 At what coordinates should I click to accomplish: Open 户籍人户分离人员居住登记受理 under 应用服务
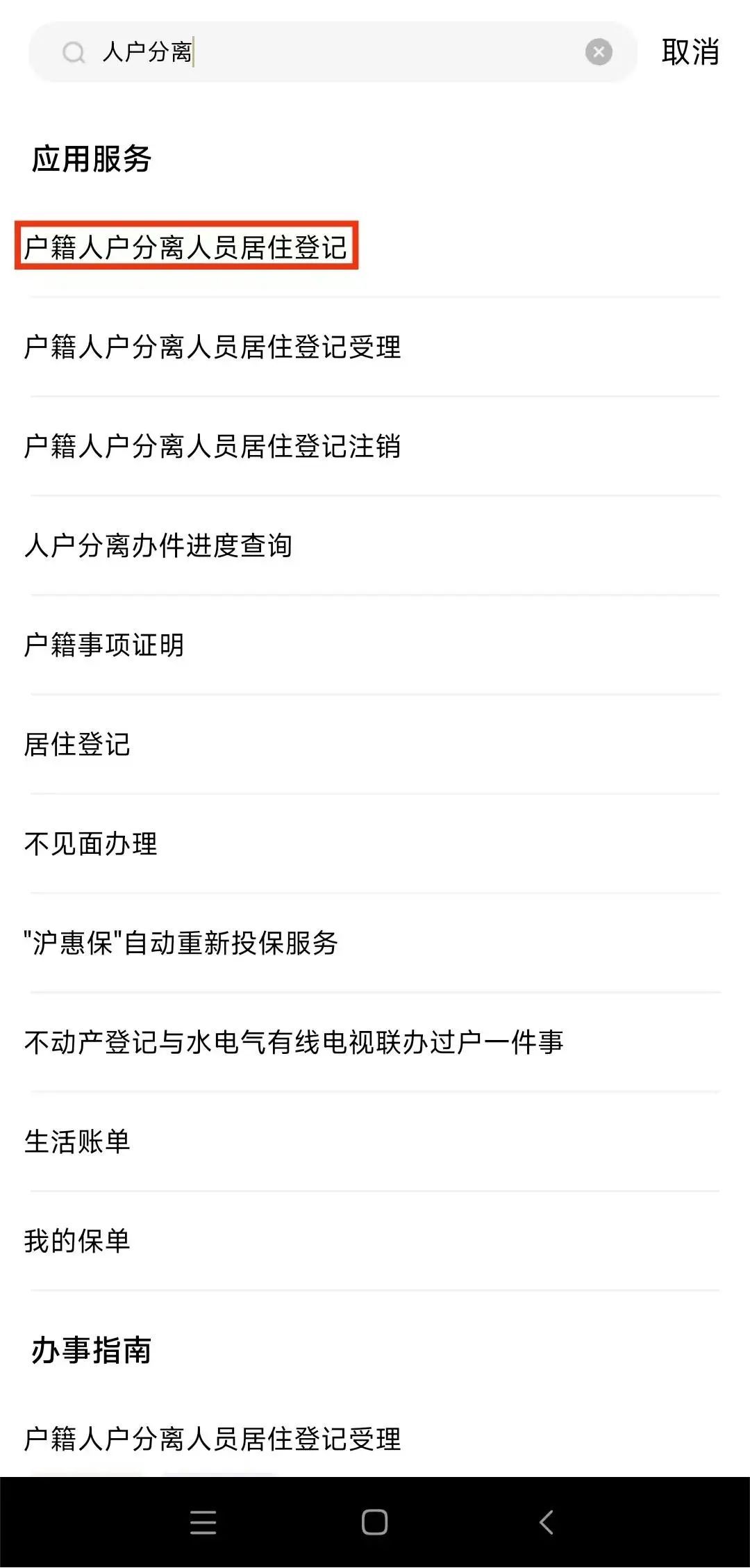[x=212, y=347]
